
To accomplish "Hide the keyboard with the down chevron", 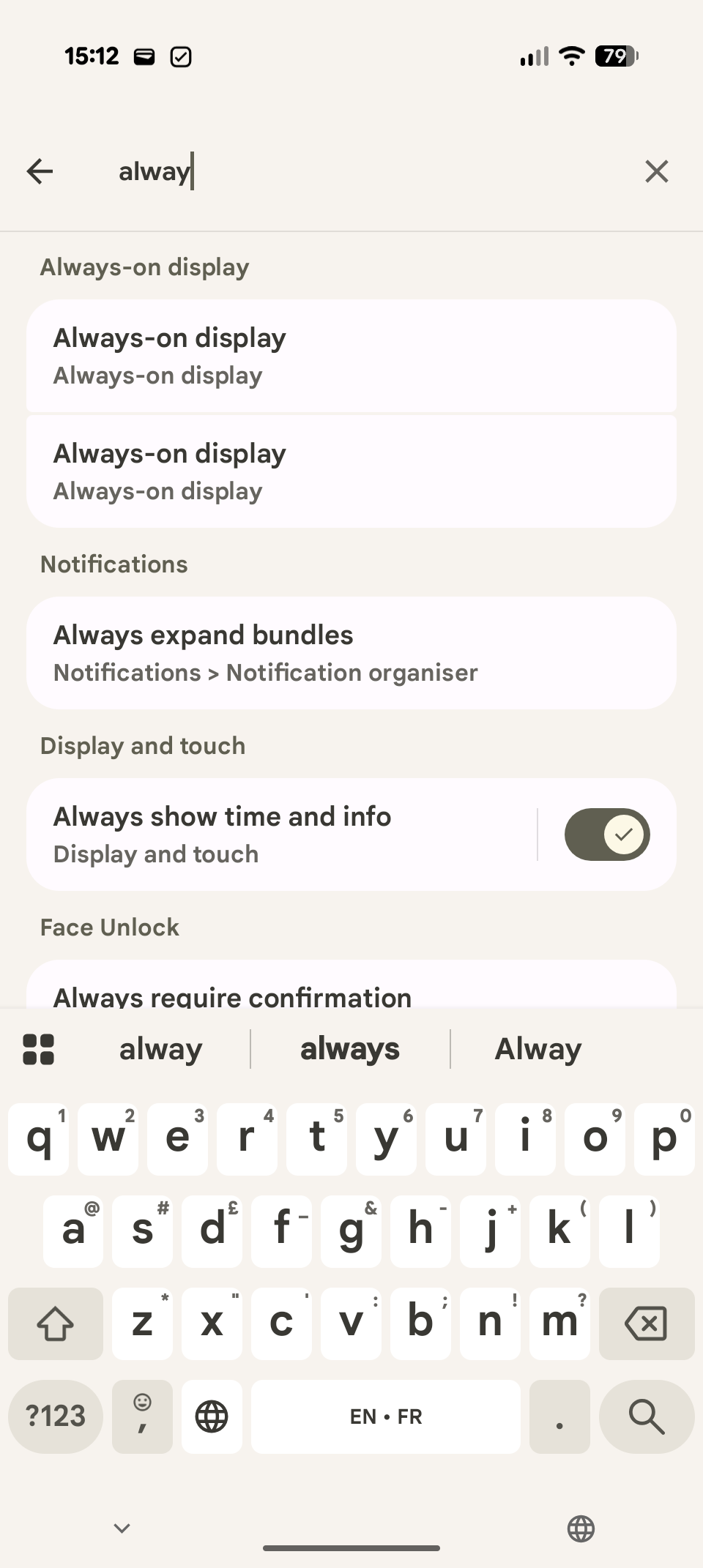I will click(x=122, y=1528).
